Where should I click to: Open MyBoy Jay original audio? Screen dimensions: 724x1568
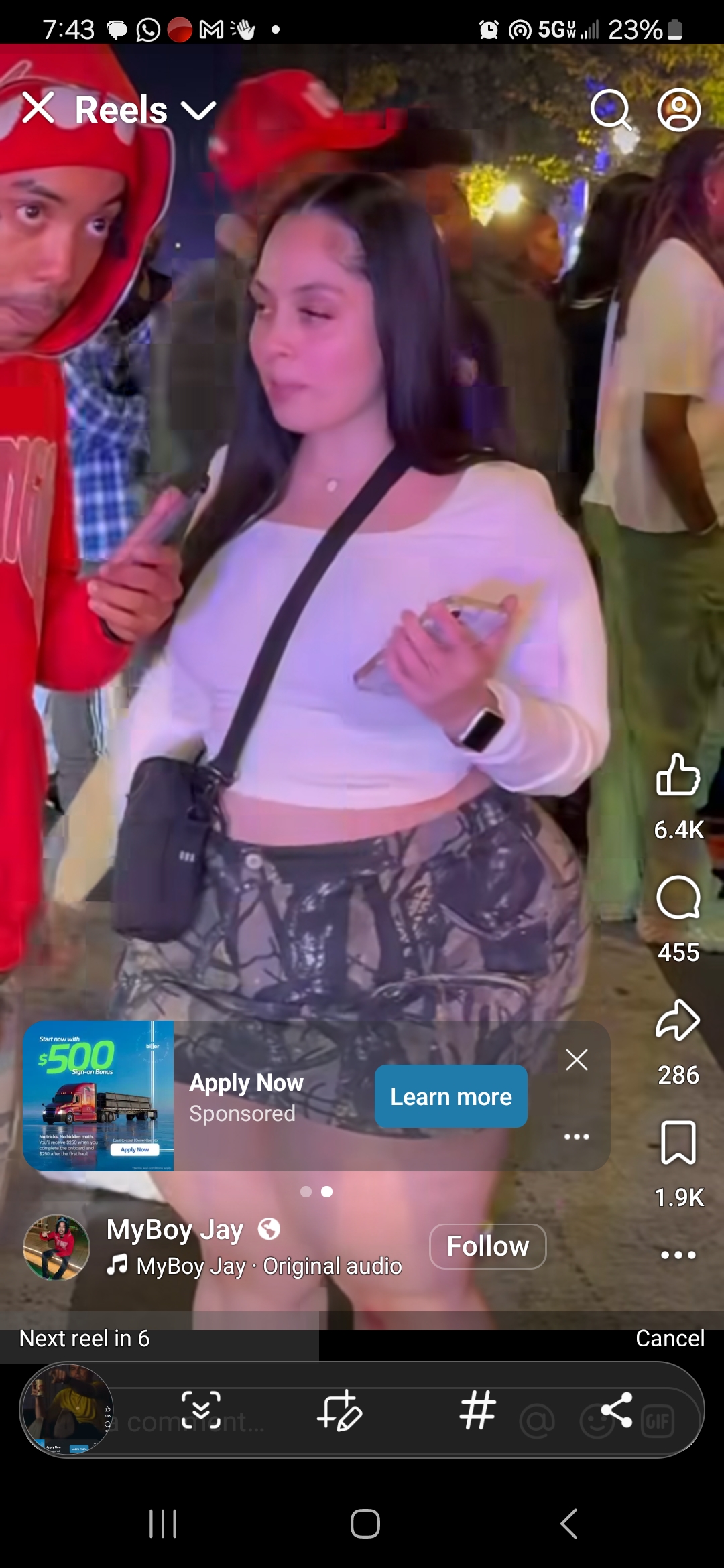click(x=268, y=1266)
